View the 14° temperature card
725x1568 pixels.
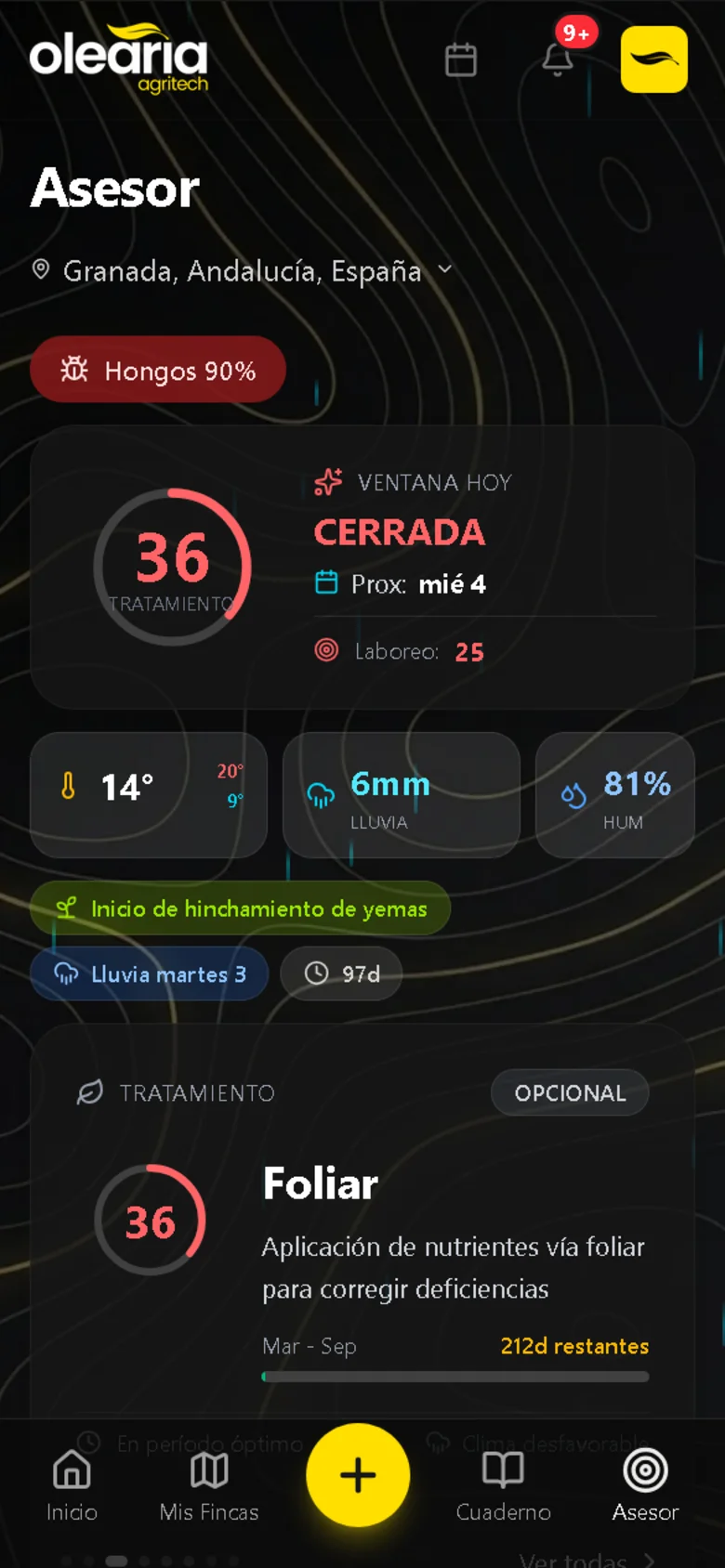pyautogui.click(x=149, y=794)
